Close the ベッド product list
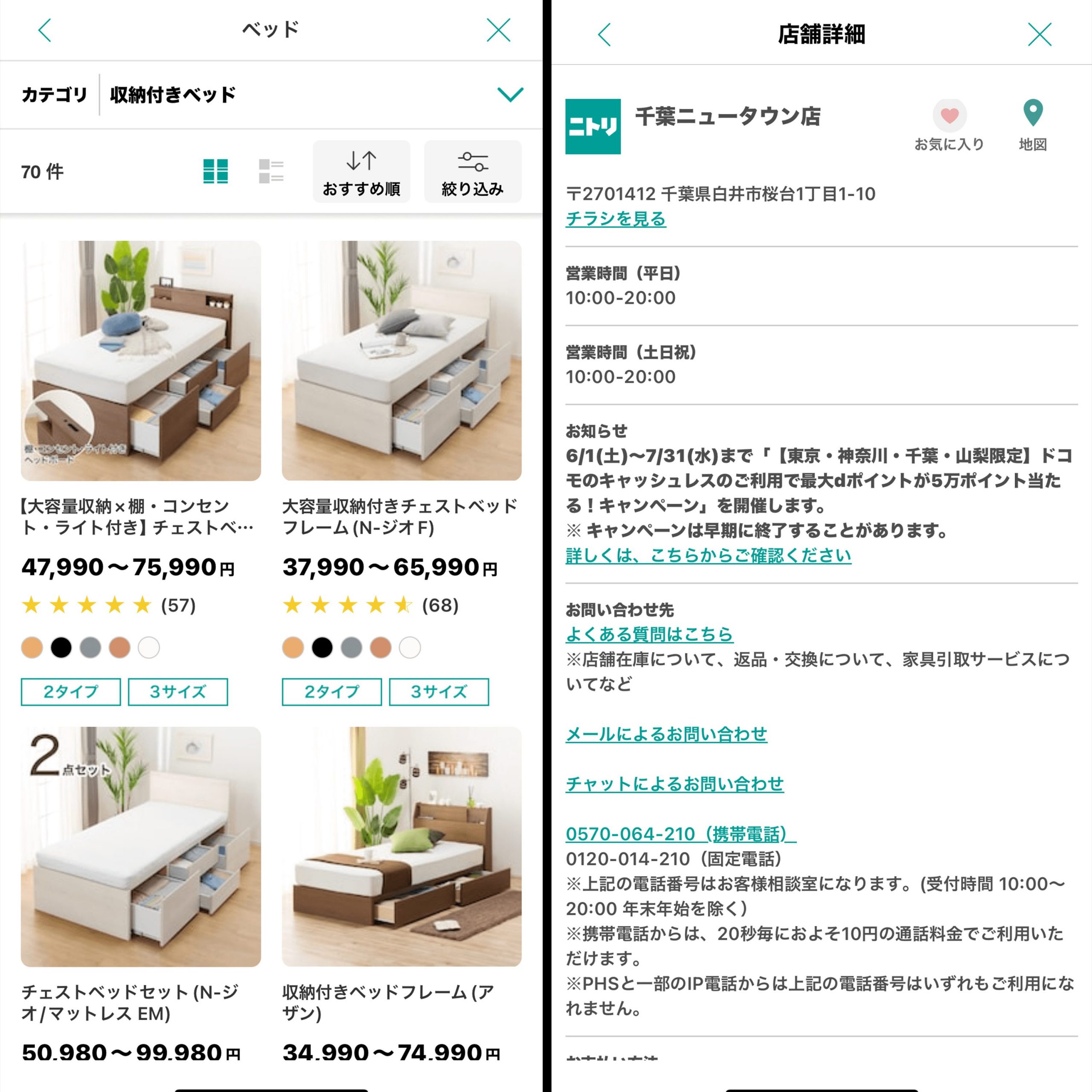 [498, 30]
